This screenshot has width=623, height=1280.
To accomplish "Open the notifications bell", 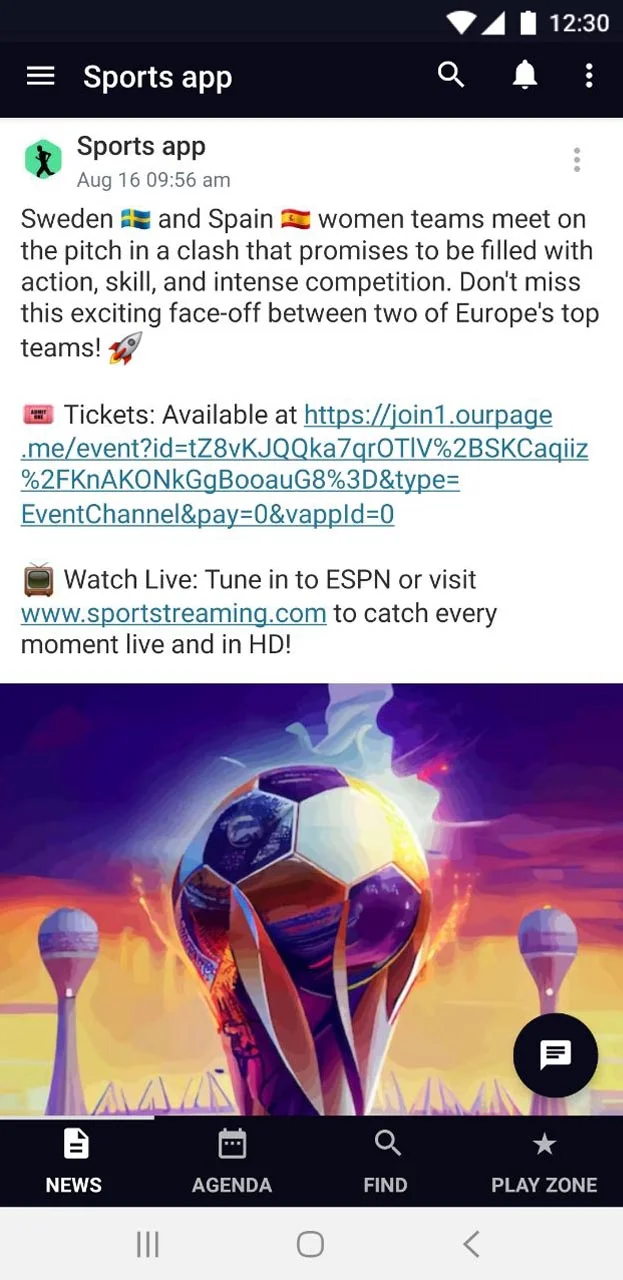I will pyautogui.click(x=524, y=75).
